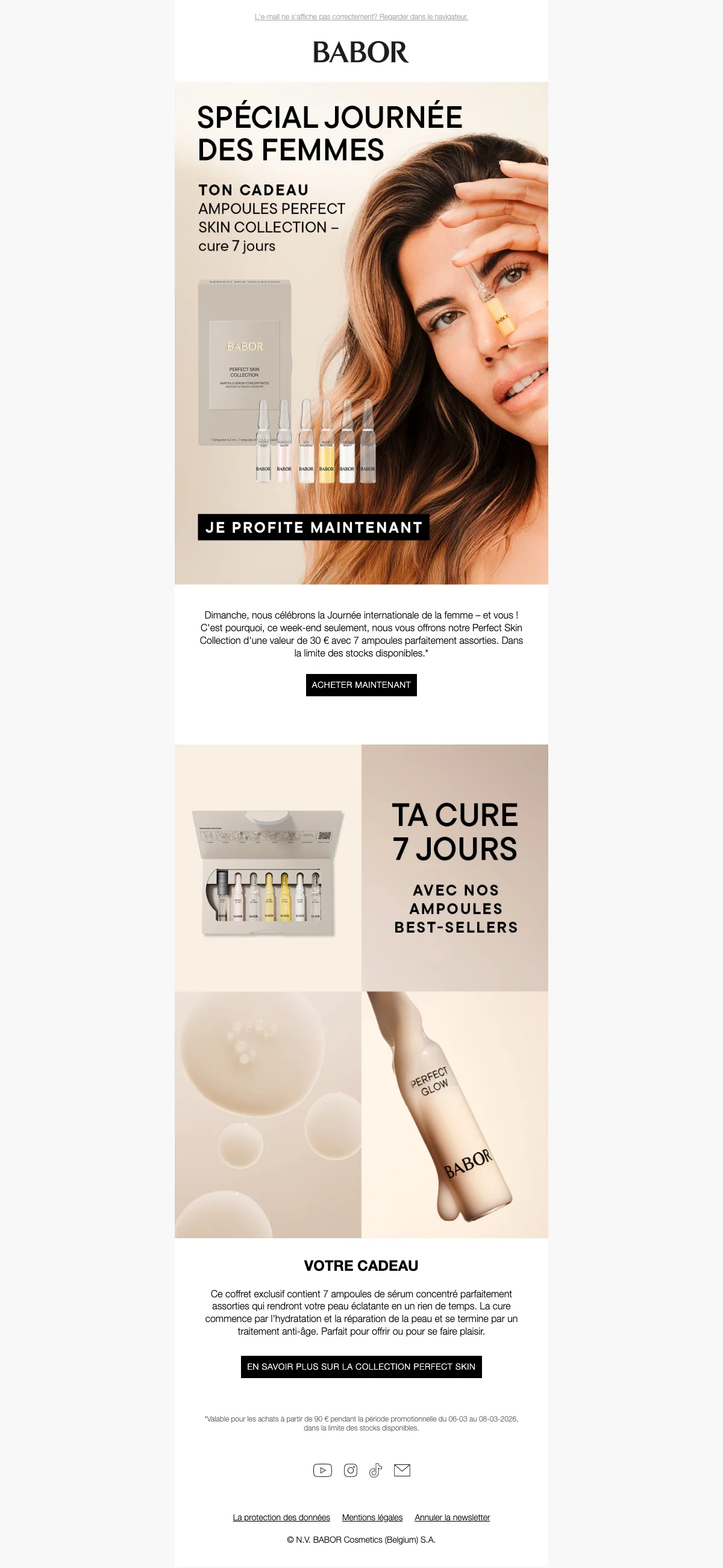This screenshot has width=723, height=1568.
Task: Open BABOR's YouTube channel icon
Action: (x=322, y=1470)
